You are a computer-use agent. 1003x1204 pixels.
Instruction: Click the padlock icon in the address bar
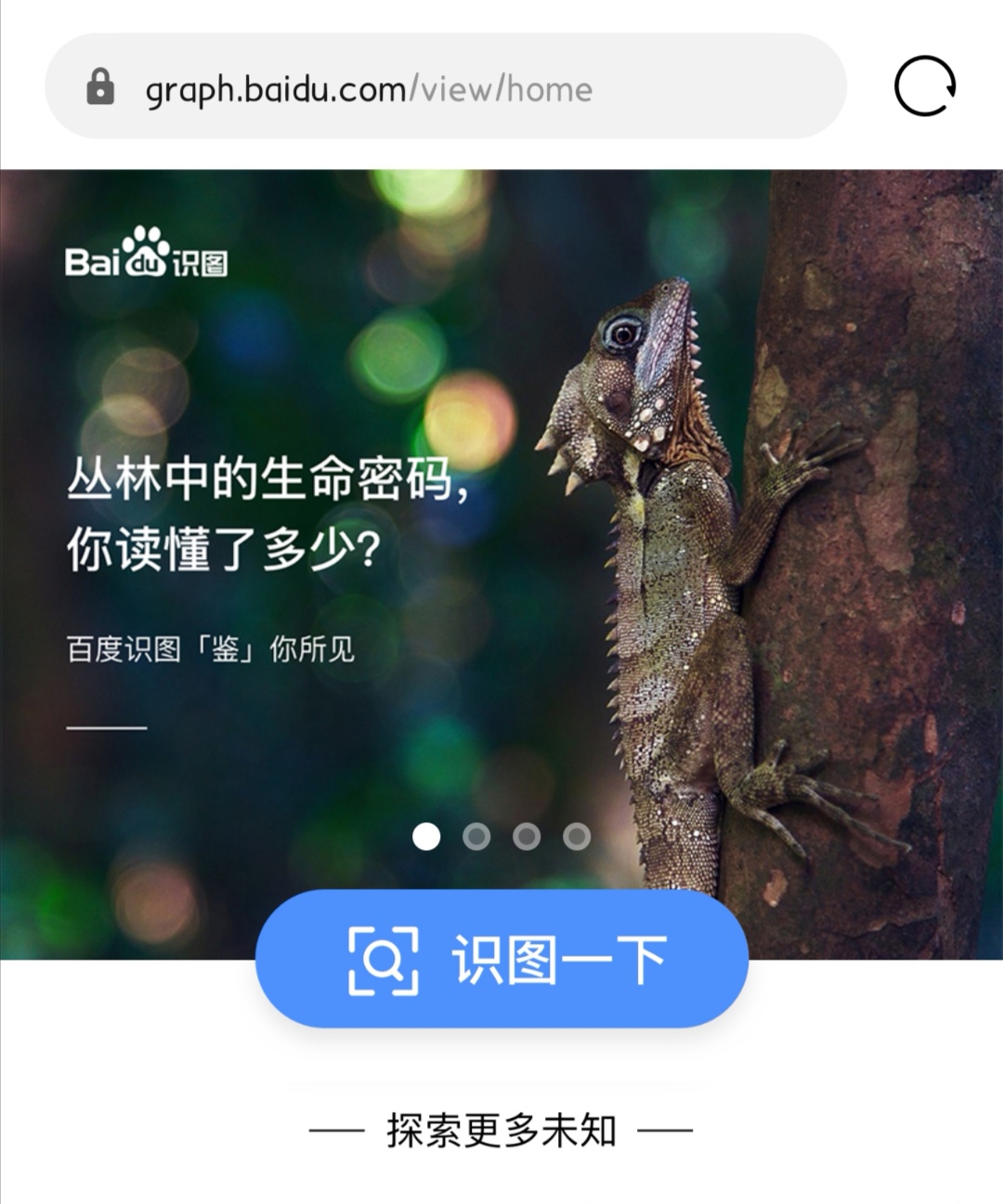[99, 87]
